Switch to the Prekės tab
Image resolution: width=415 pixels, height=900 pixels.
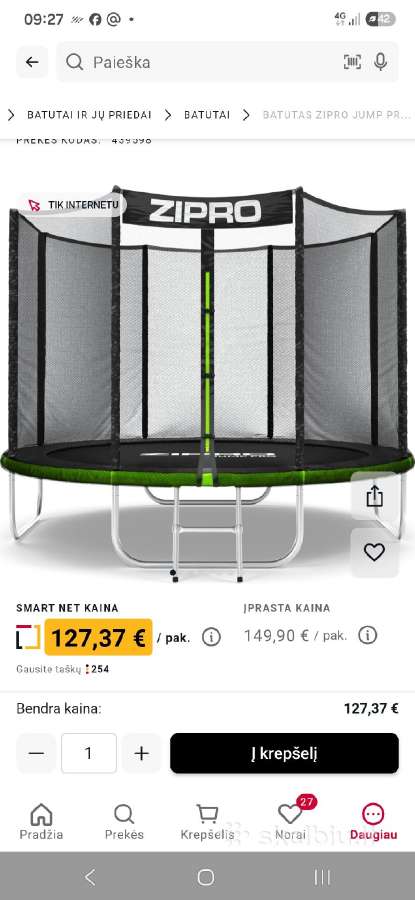click(124, 822)
